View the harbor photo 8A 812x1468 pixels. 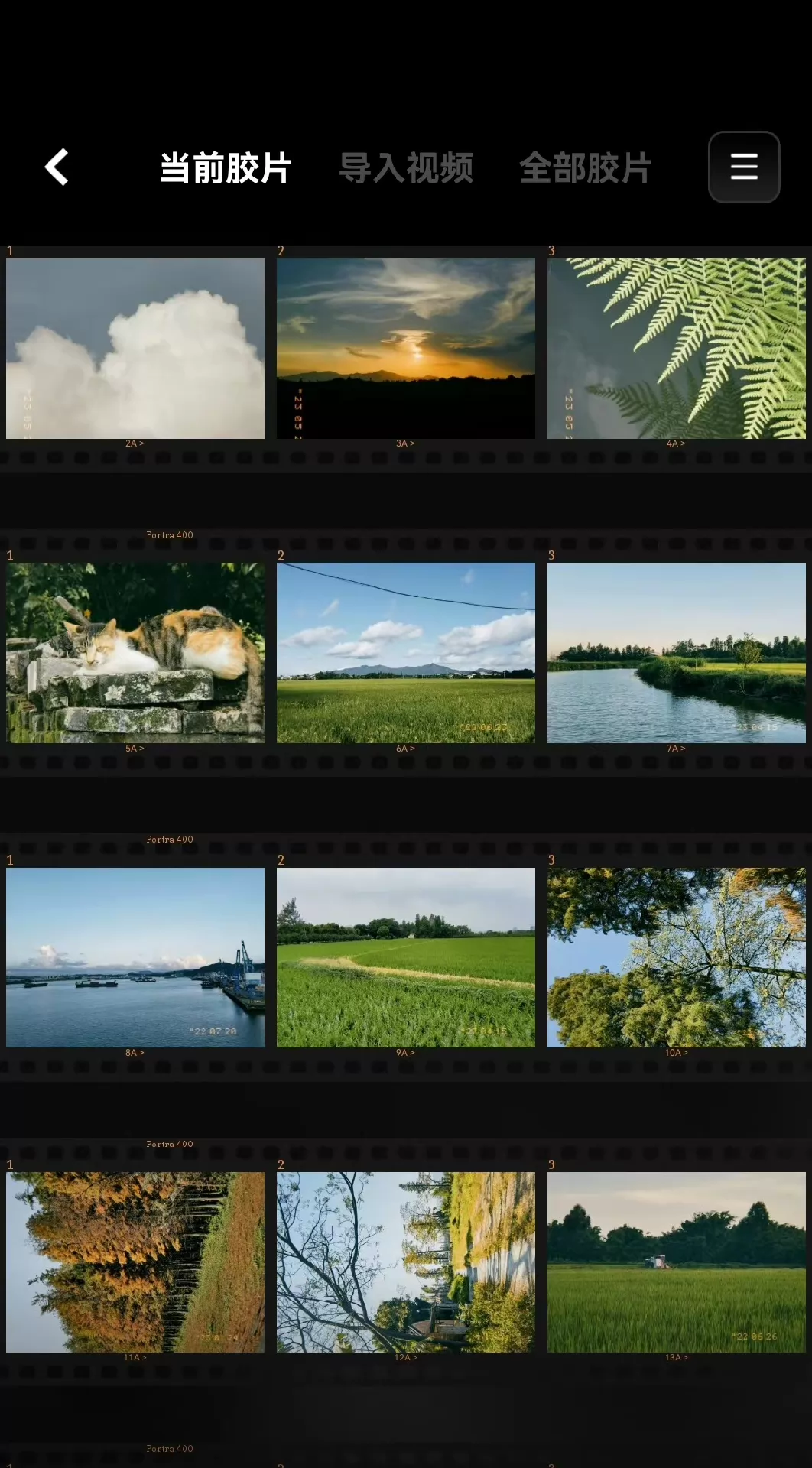135,957
